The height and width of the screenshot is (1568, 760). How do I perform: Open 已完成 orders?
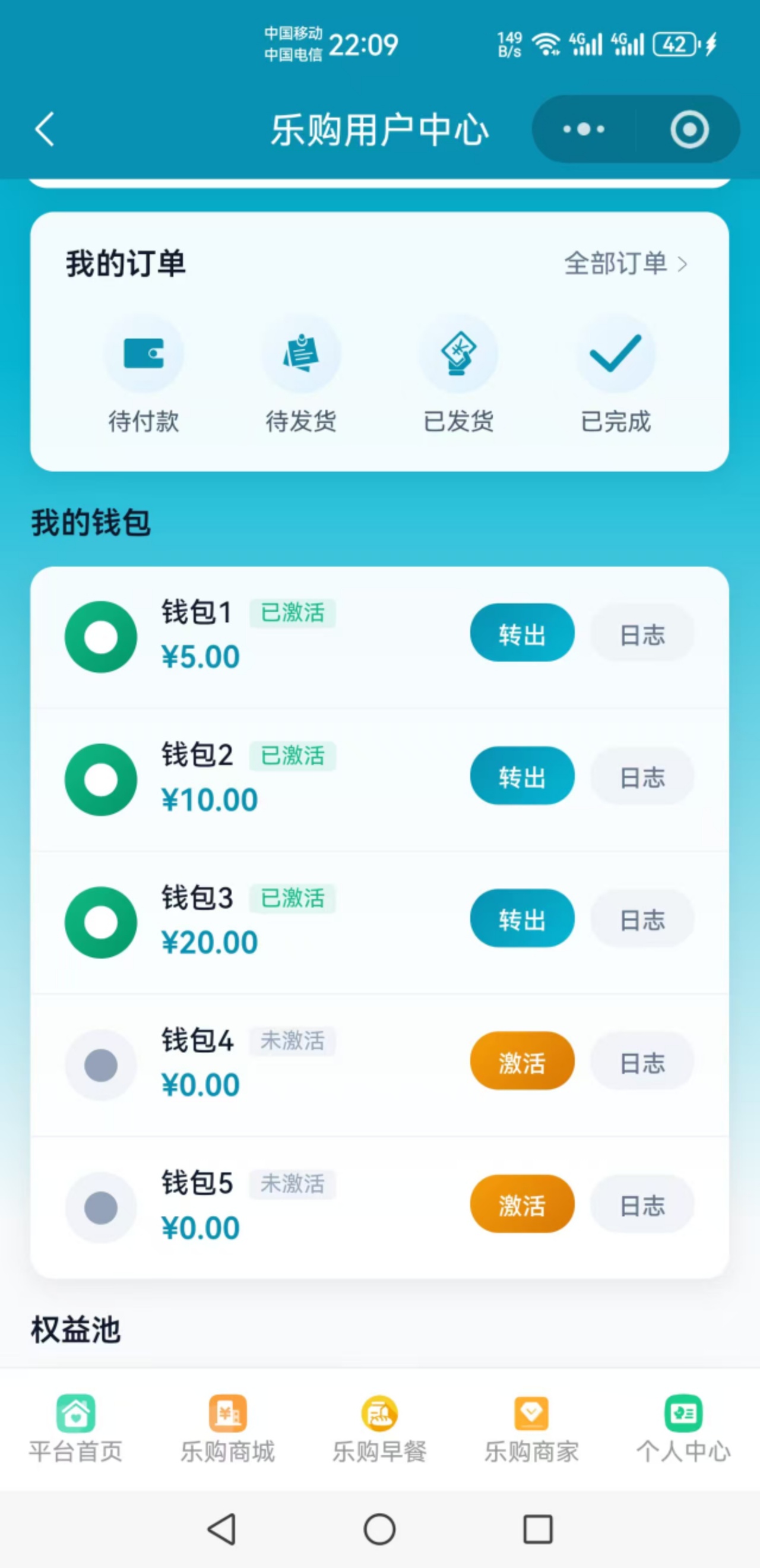pyautogui.click(x=616, y=372)
